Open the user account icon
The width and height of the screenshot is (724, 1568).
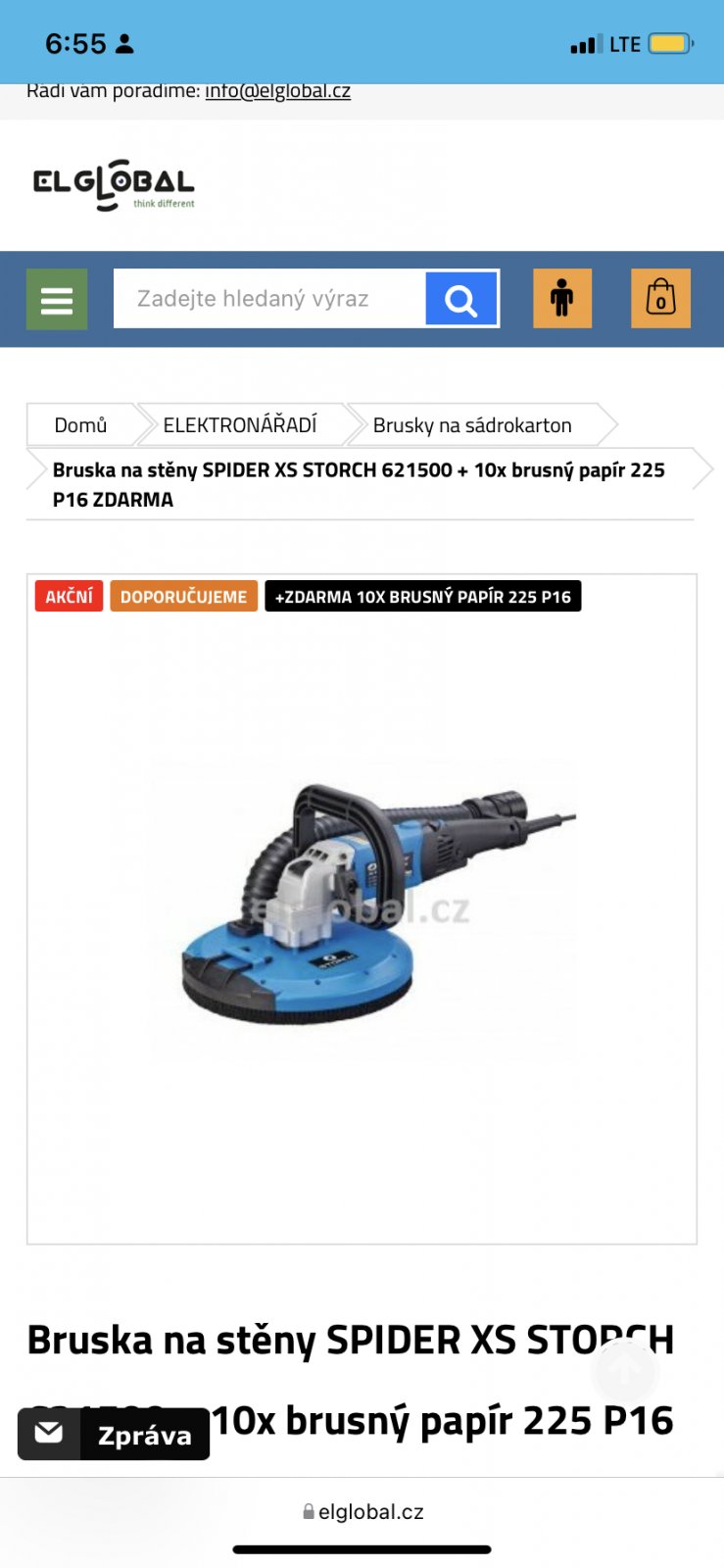(562, 298)
